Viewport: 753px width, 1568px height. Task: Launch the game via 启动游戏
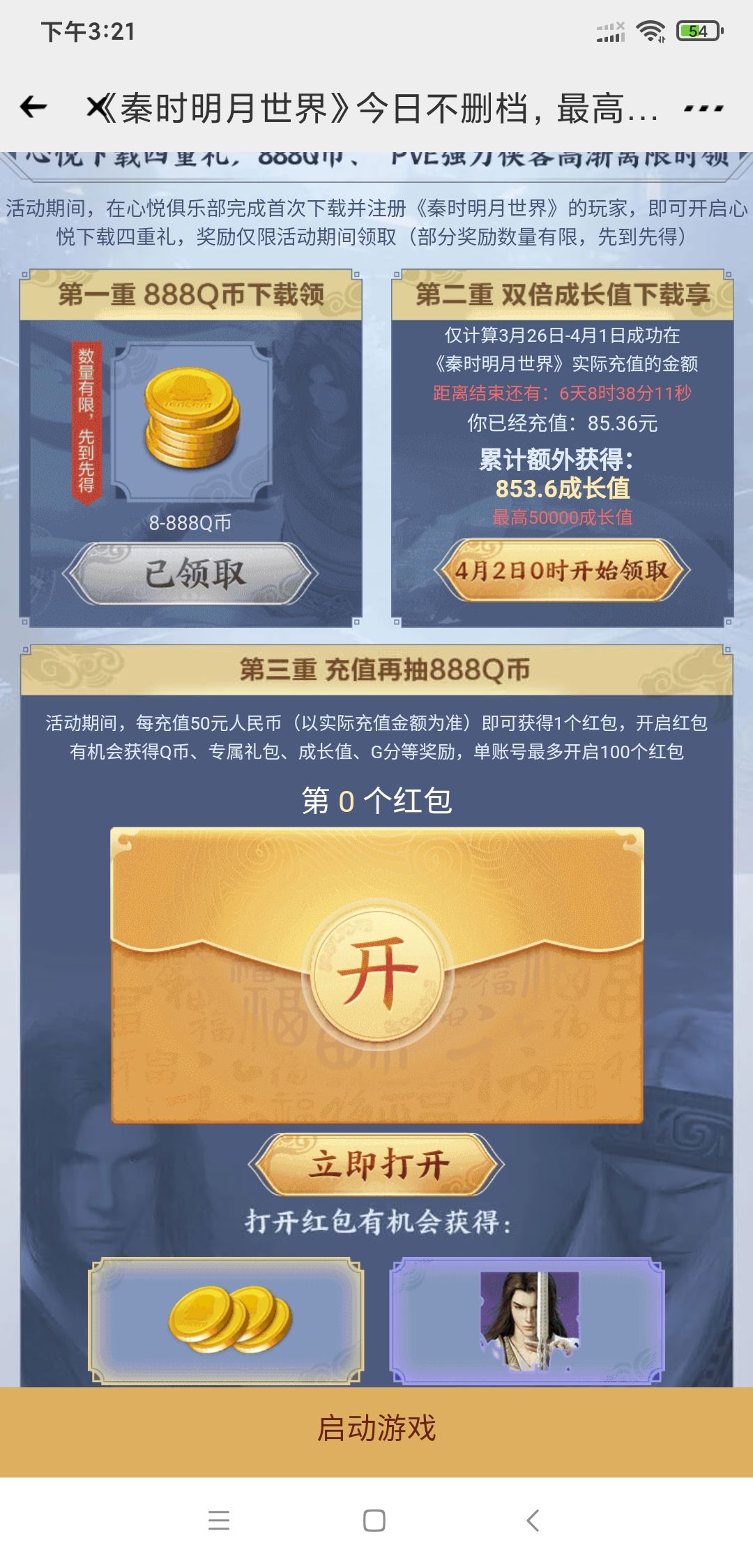[x=376, y=1426]
